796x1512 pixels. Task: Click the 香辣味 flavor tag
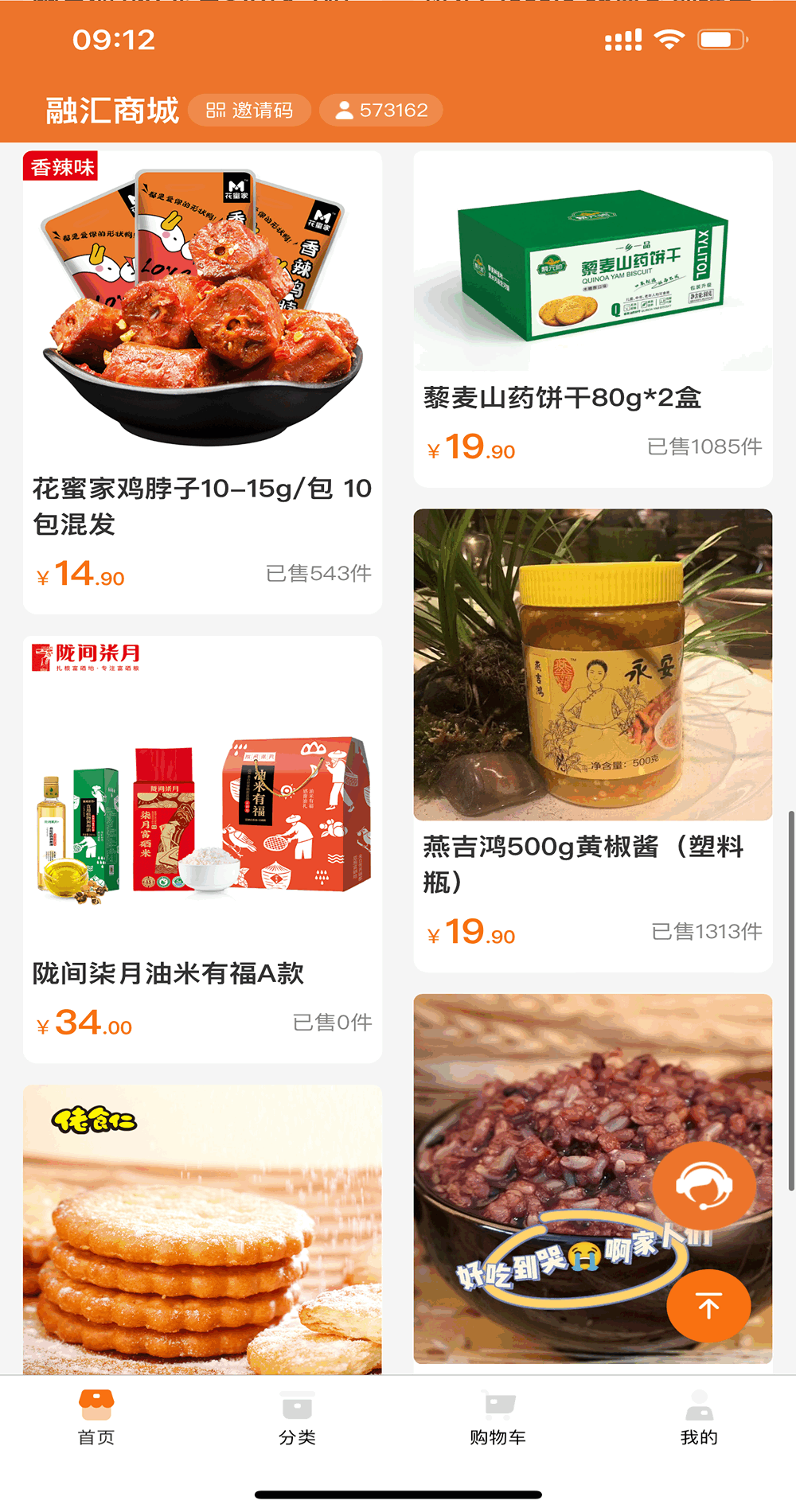pos(62,166)
